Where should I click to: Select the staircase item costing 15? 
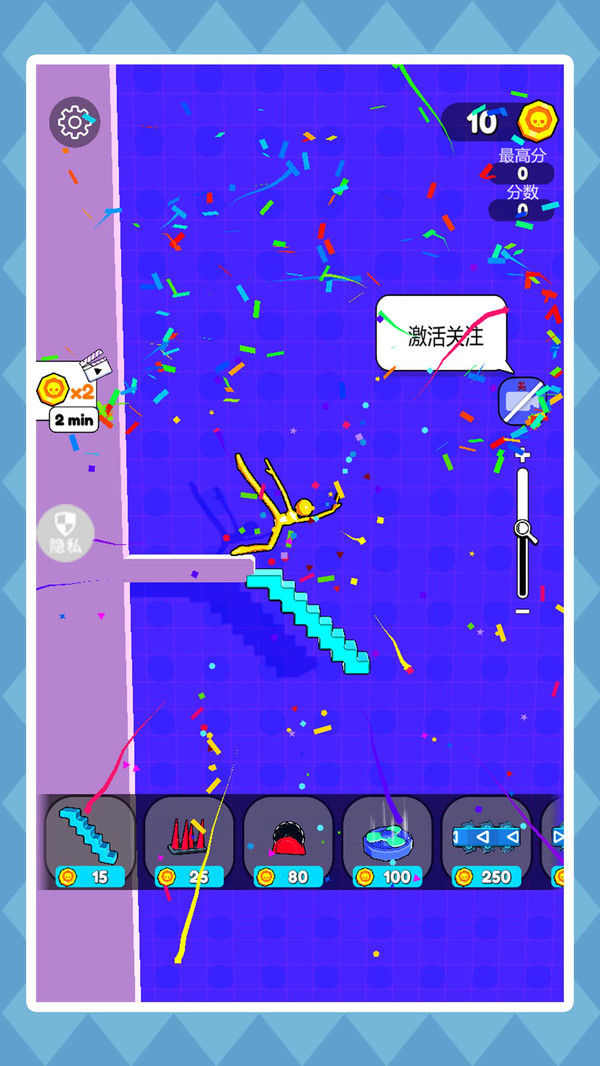pyautogui.click(x=90, y=842)
